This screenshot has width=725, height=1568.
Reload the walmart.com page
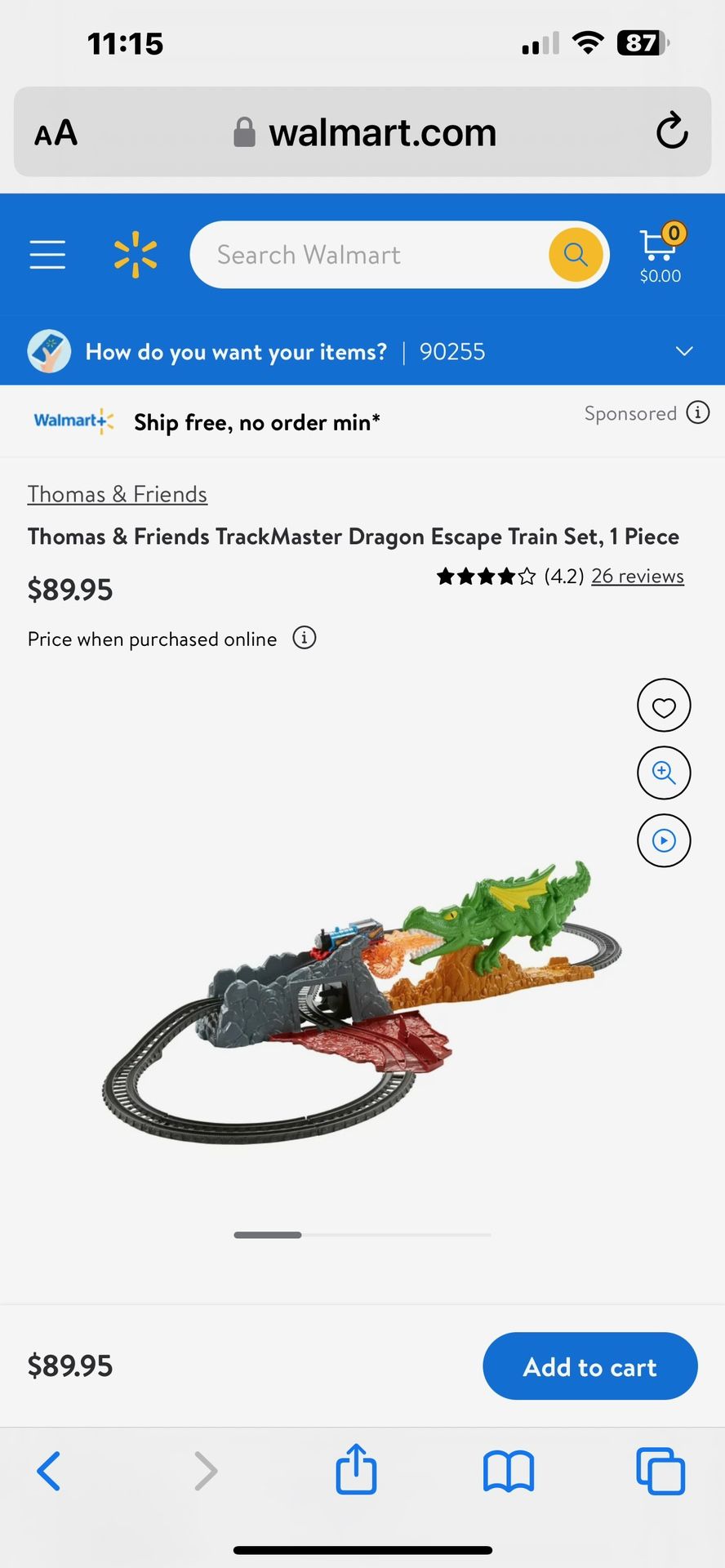(x=672, y=131)
